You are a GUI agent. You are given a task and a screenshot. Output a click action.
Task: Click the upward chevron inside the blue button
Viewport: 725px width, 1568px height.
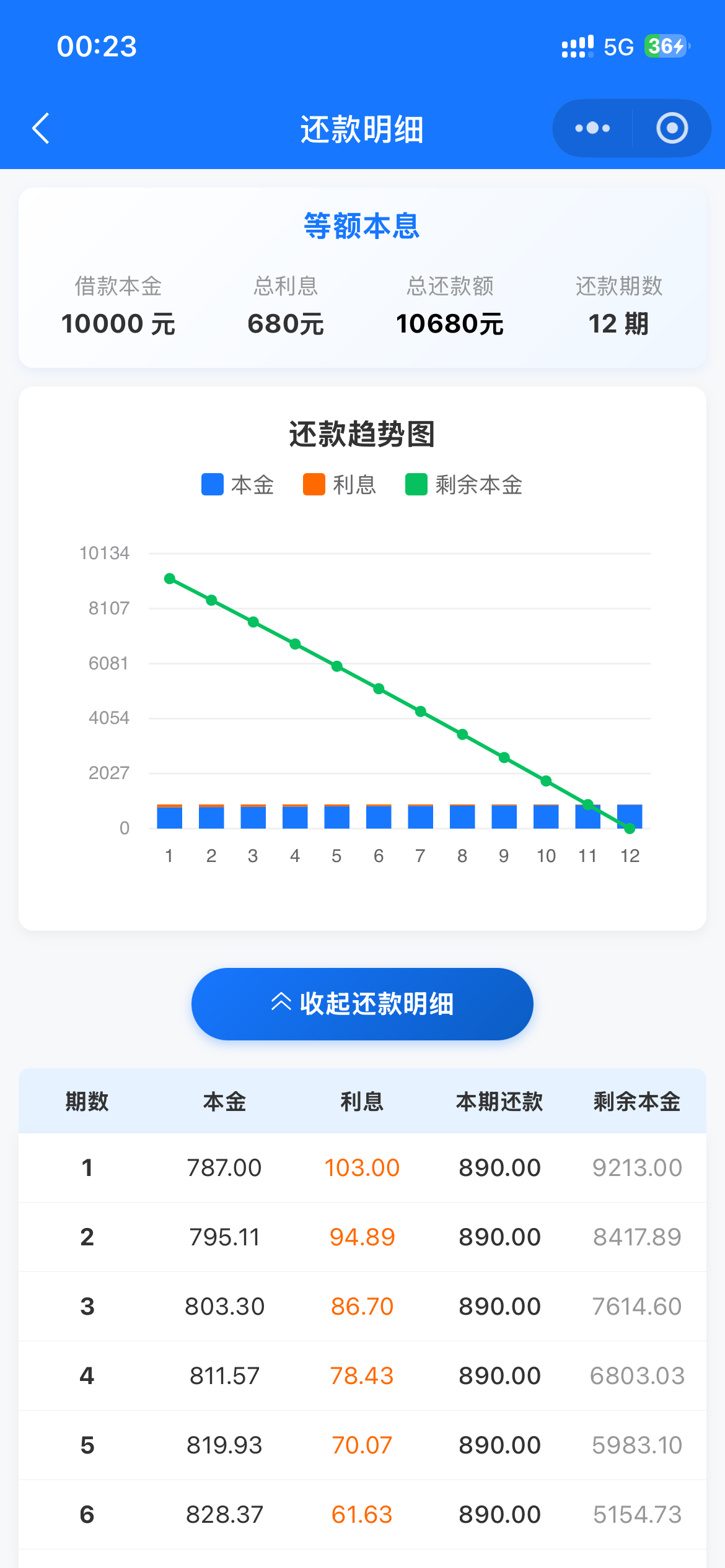tap(282, 1002)
